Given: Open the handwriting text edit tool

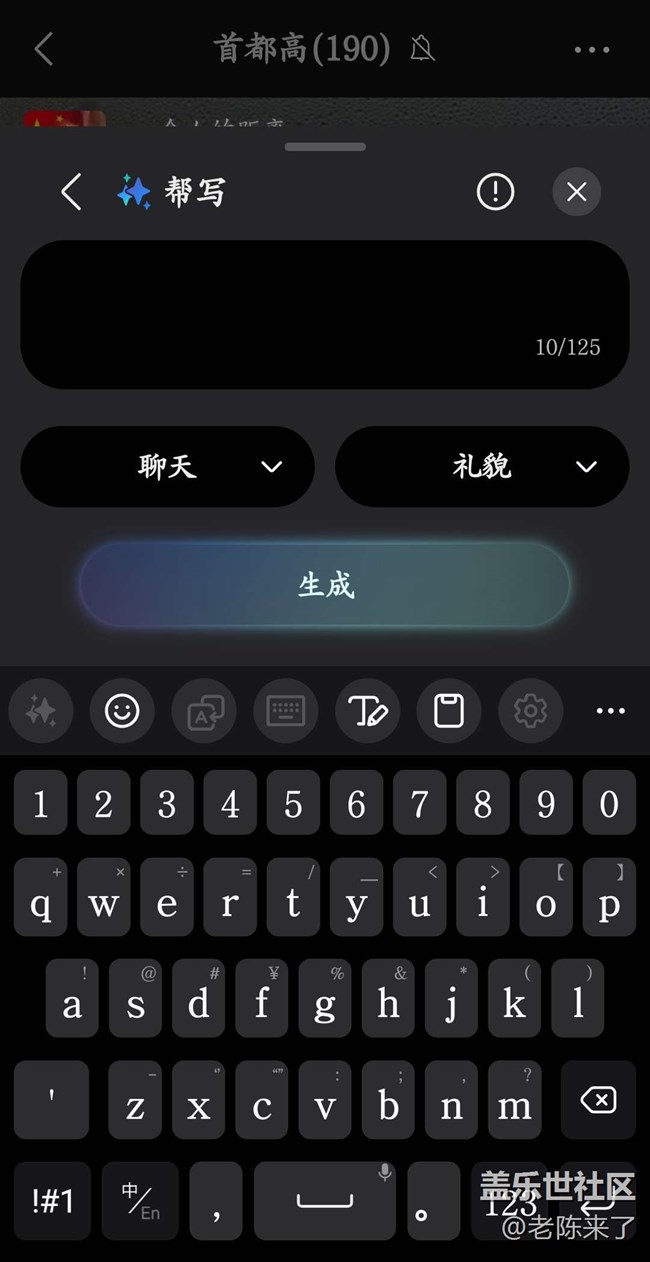Looking at the screenshot, I should (x=367, y=711).
